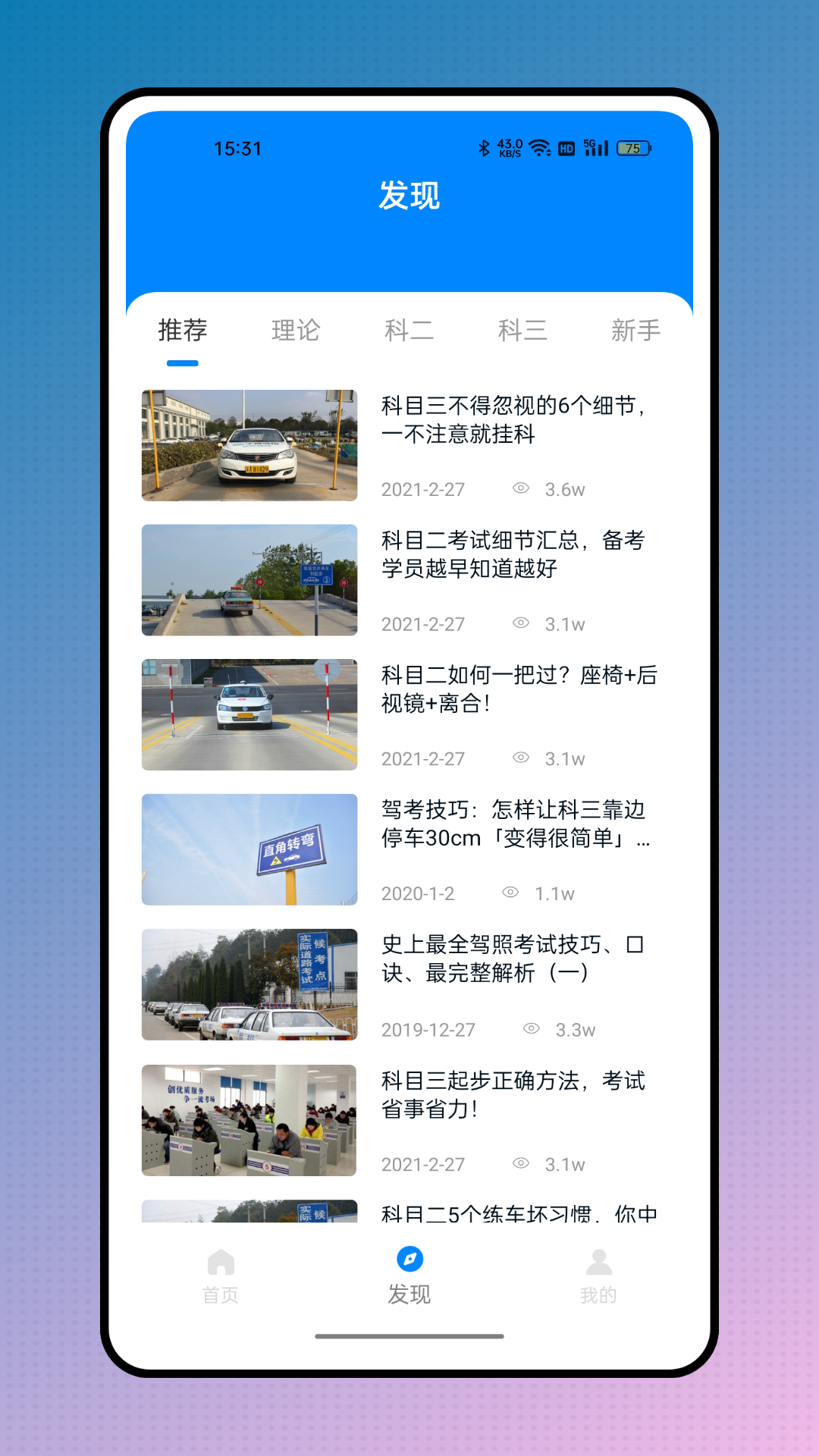Open the 我的 profile tab
Screen dimensions: 819x1456
(598, 1276)
